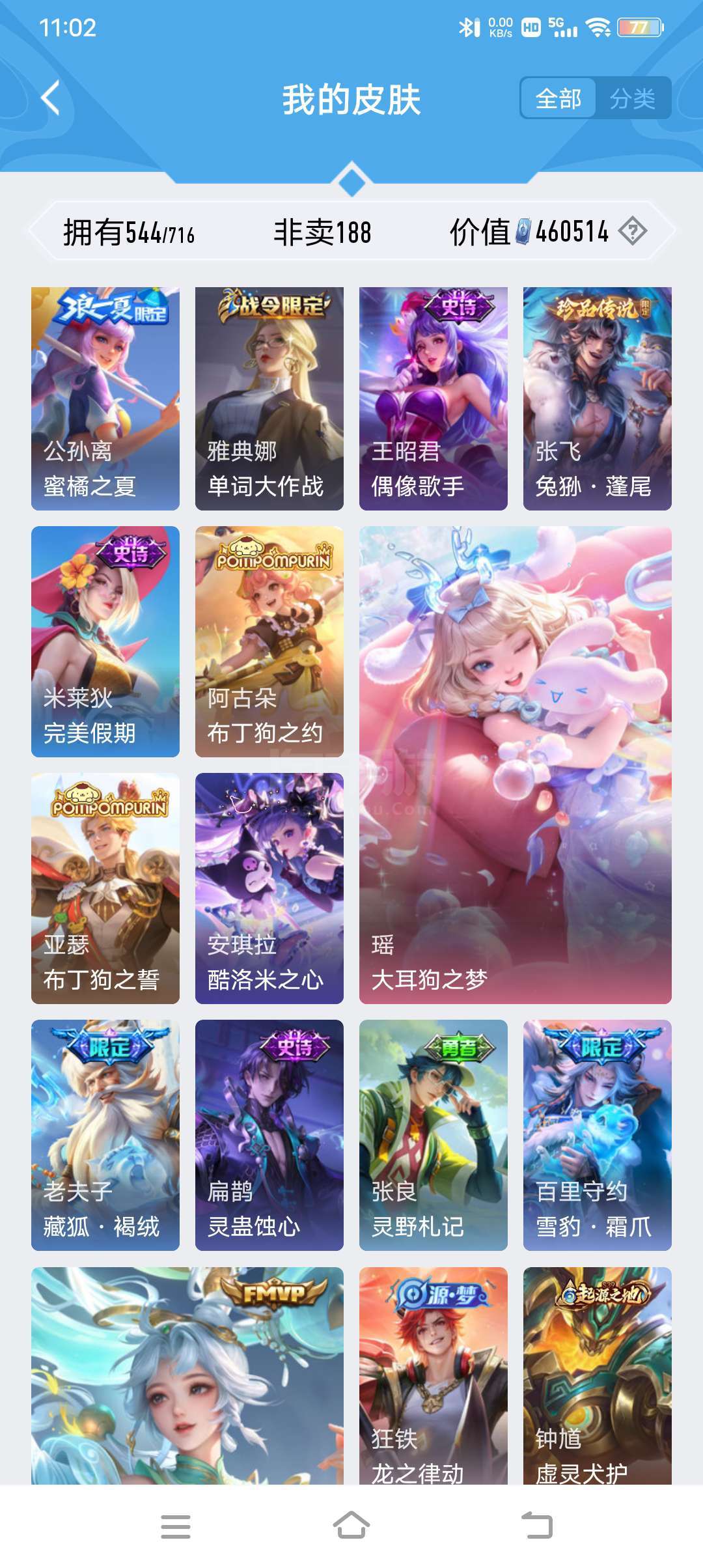Viewport: 703px width, 1568px height.
Task: View 老夫子 藏狐·褐绒 skin
Action: click(x=105, y=1135)
